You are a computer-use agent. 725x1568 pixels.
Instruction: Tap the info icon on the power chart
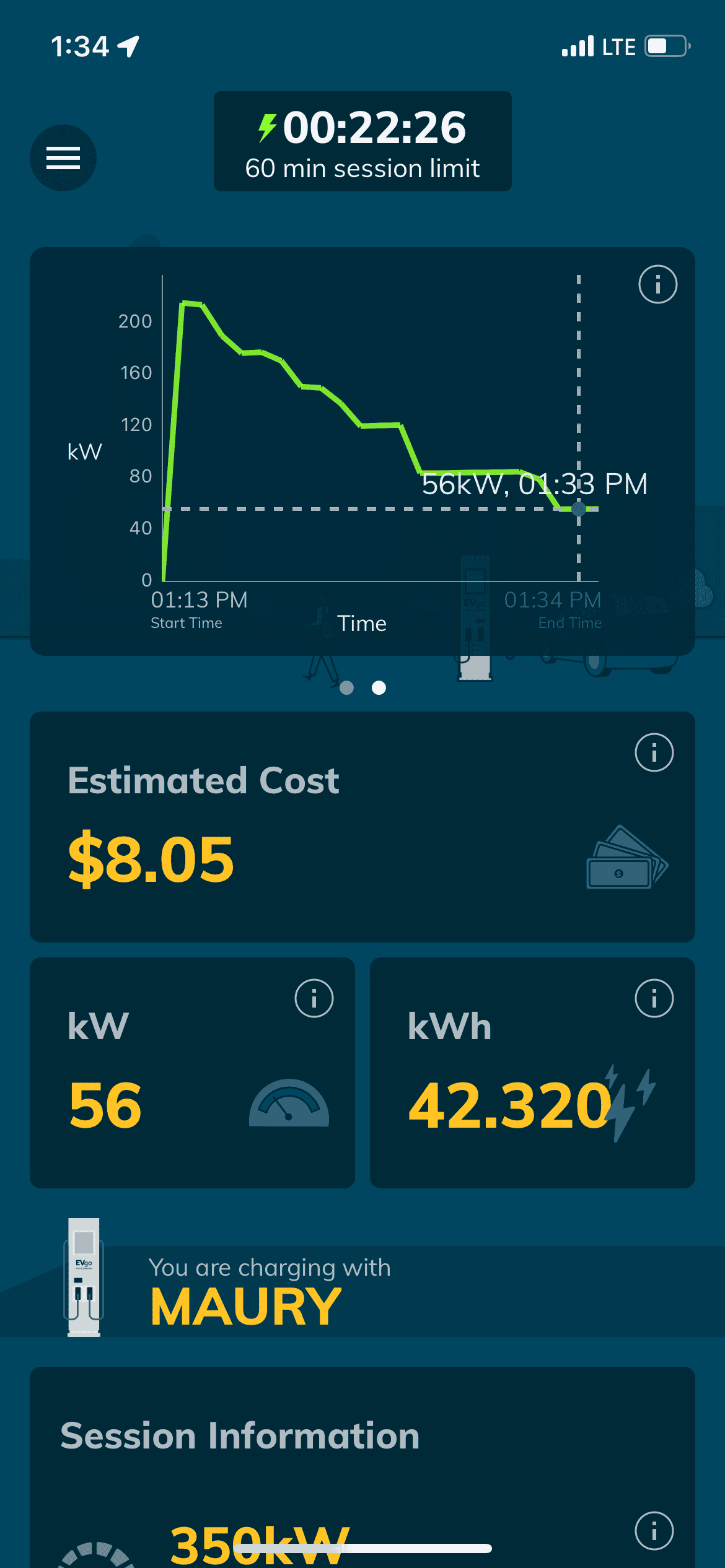[x=657, y=284]
